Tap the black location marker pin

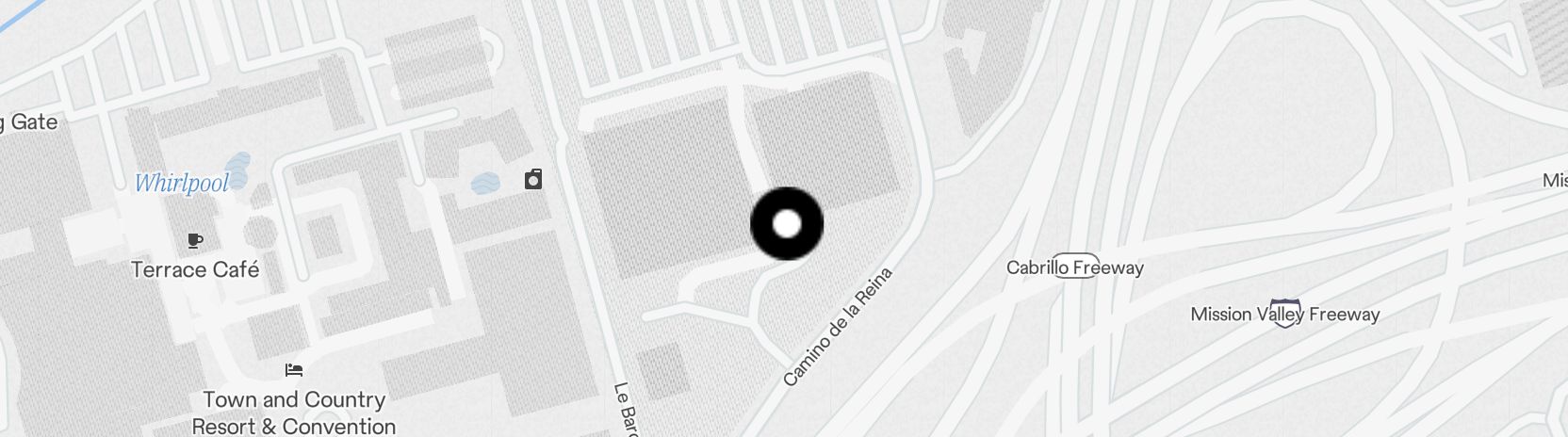tap(787, 224)
